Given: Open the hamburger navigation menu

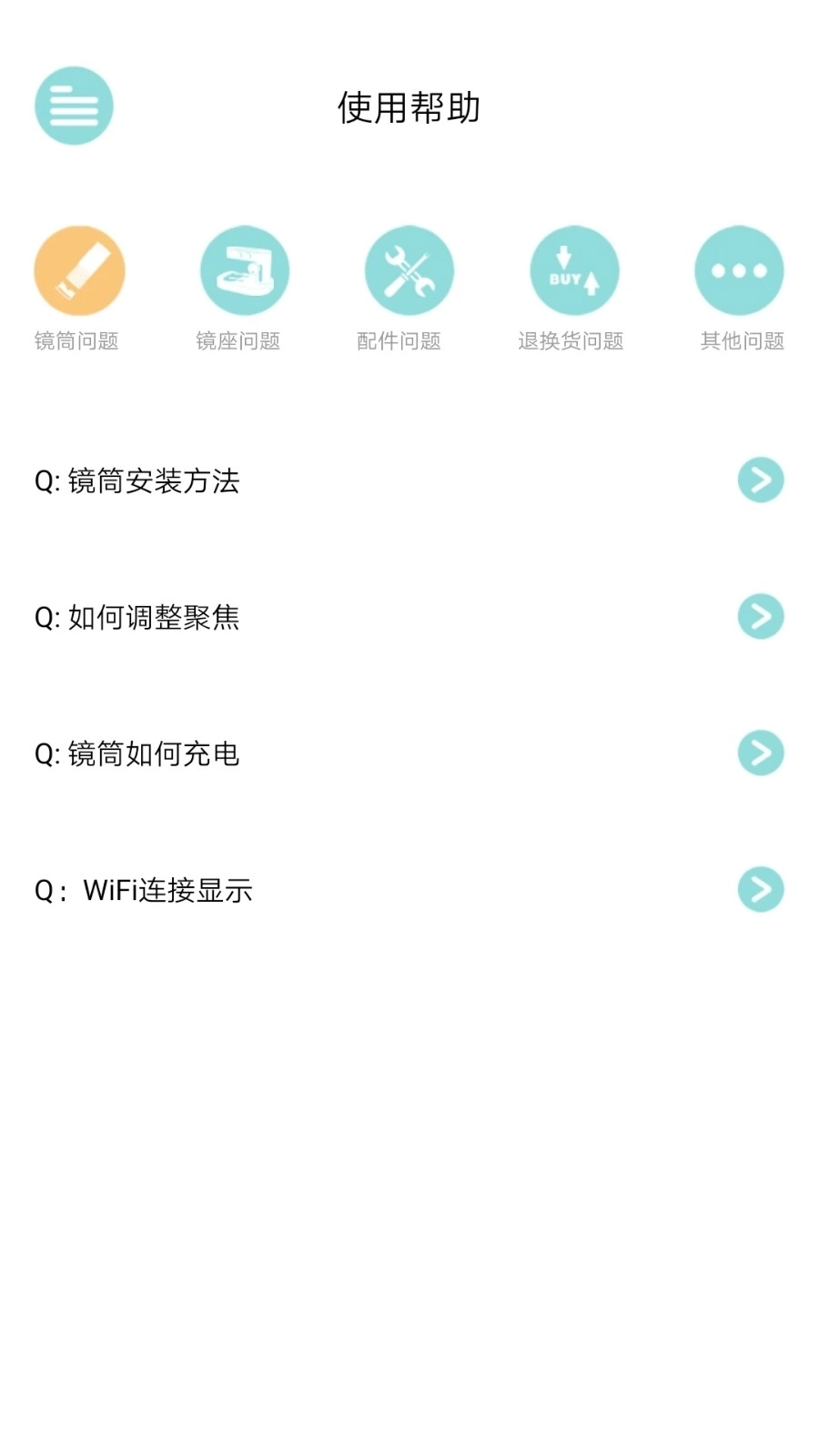Looking at the screenshot, I should click(x=74, y=106).
